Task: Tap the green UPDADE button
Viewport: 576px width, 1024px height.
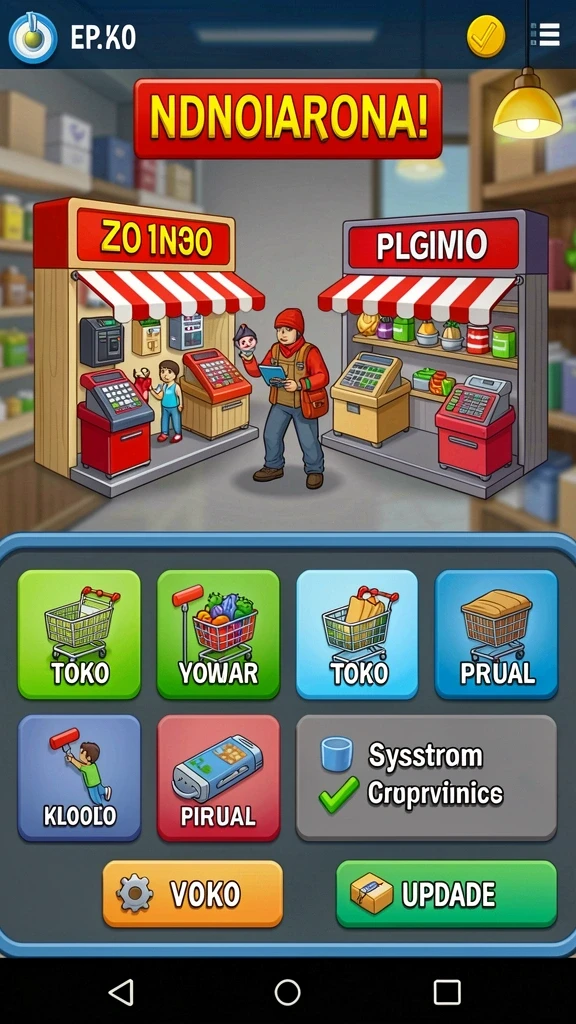Action: coord(447,893)
